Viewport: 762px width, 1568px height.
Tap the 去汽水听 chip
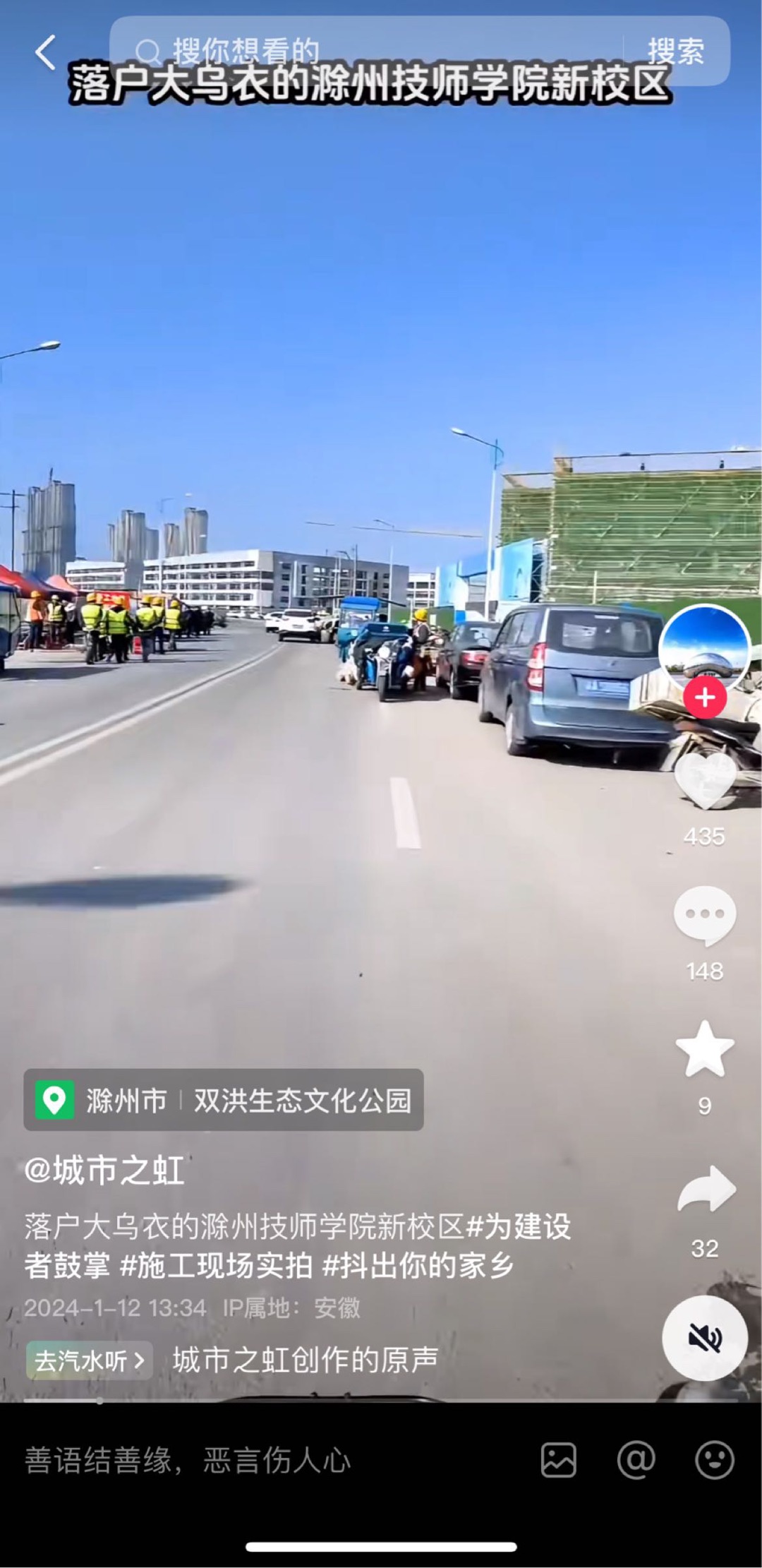click(90, 1360)
